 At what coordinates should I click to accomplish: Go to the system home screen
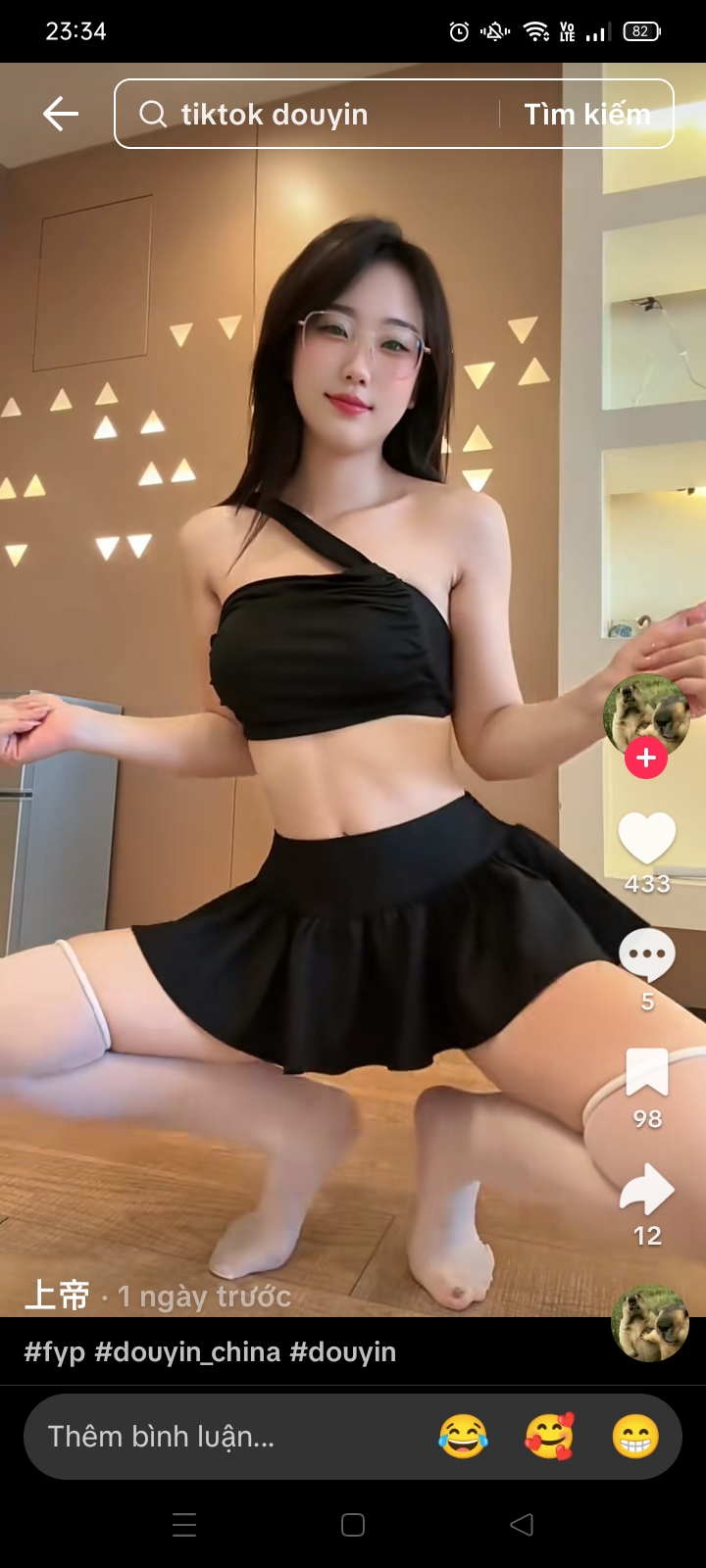(353, 1525)
